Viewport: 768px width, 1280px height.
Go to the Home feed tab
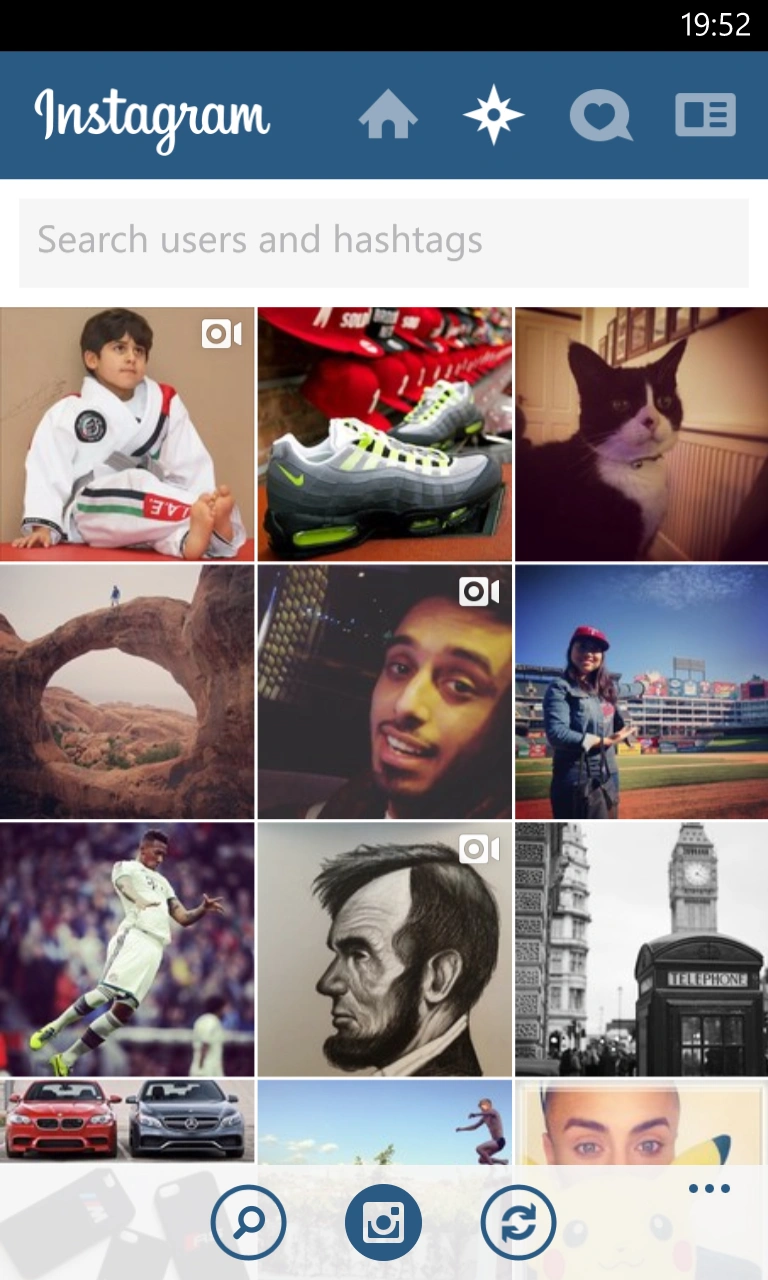388,115
